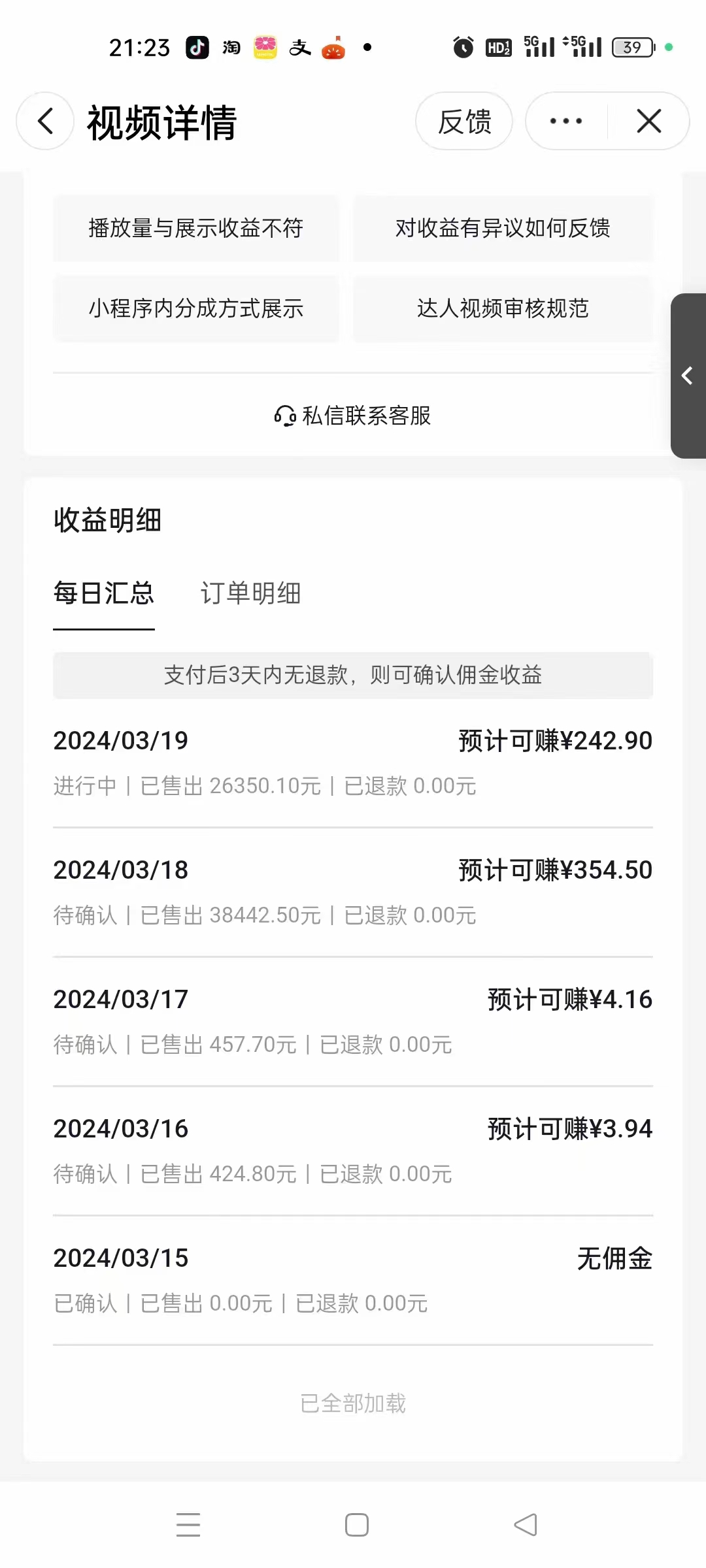This screenshot has height=1568, width=706.
Task: Tap the system back triangle button
Action: pyautogui.click(x=526, y=1525)
